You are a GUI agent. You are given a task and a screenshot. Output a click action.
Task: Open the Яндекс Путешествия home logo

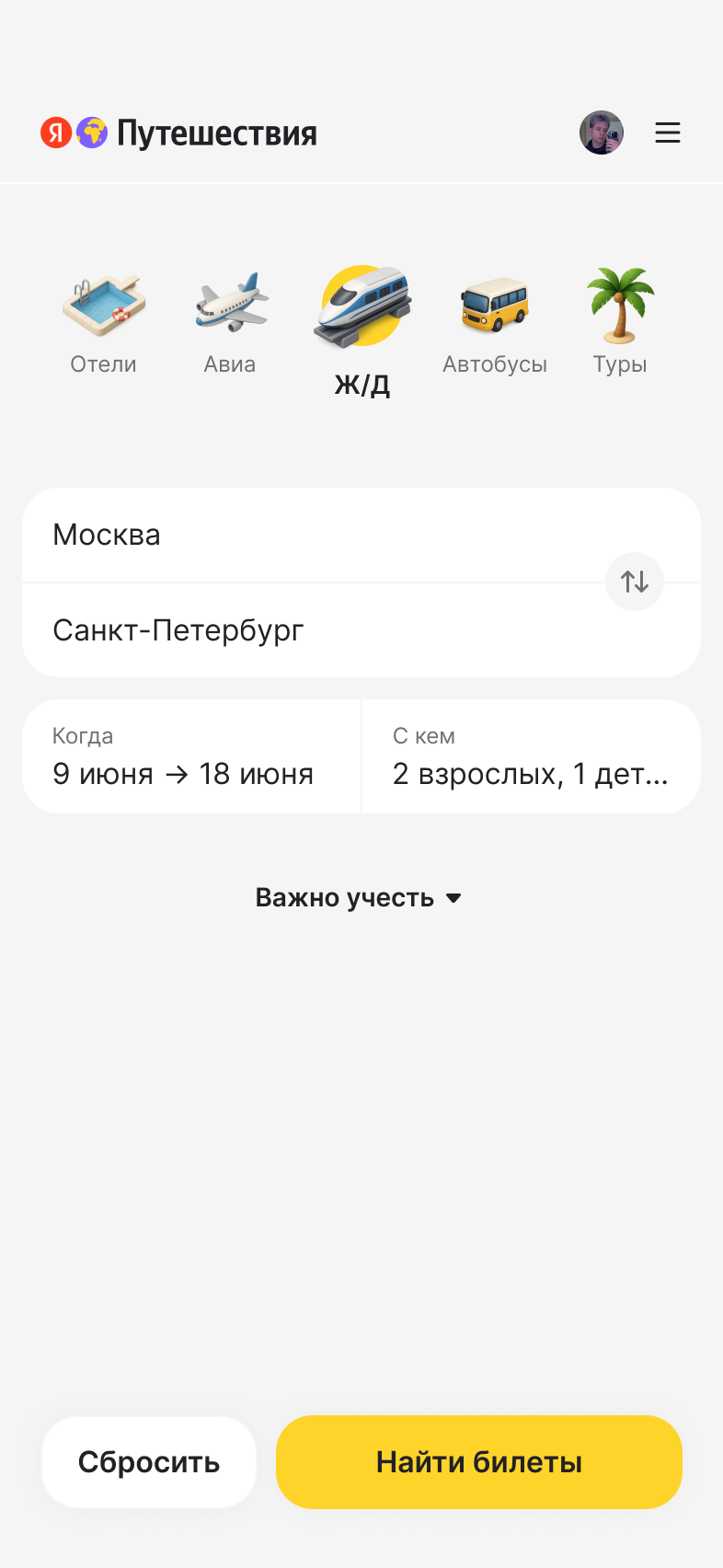[179, 133]
